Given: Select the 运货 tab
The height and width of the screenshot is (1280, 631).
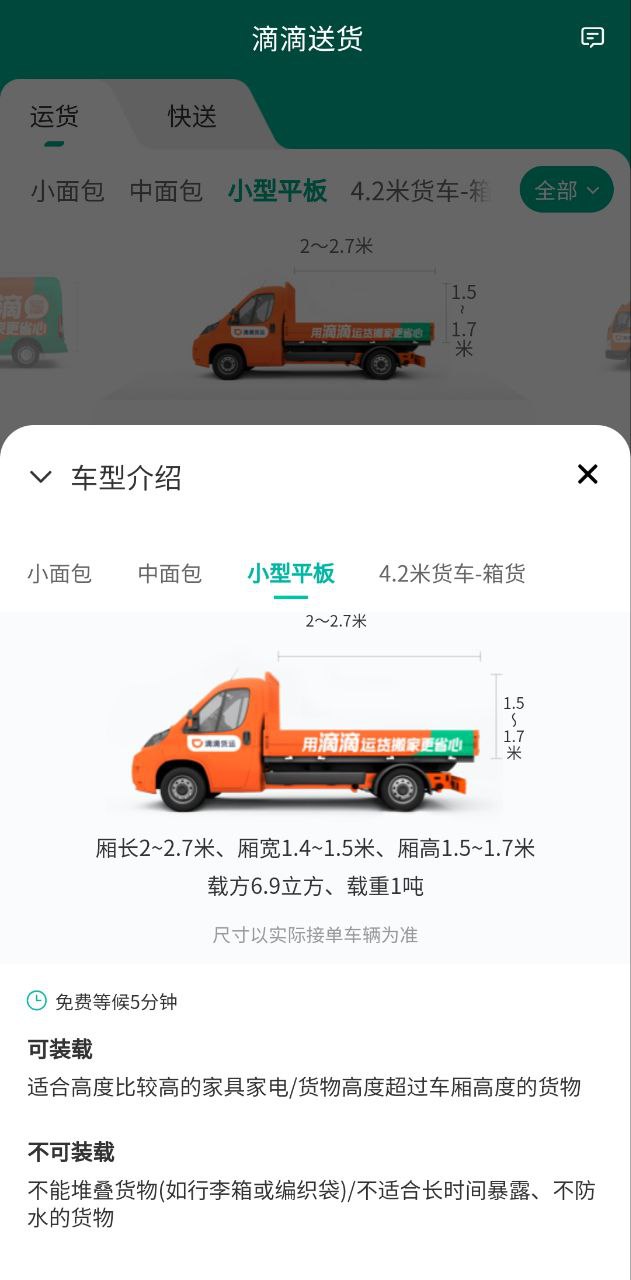Looking at the screenshot, I should [54, 117].
